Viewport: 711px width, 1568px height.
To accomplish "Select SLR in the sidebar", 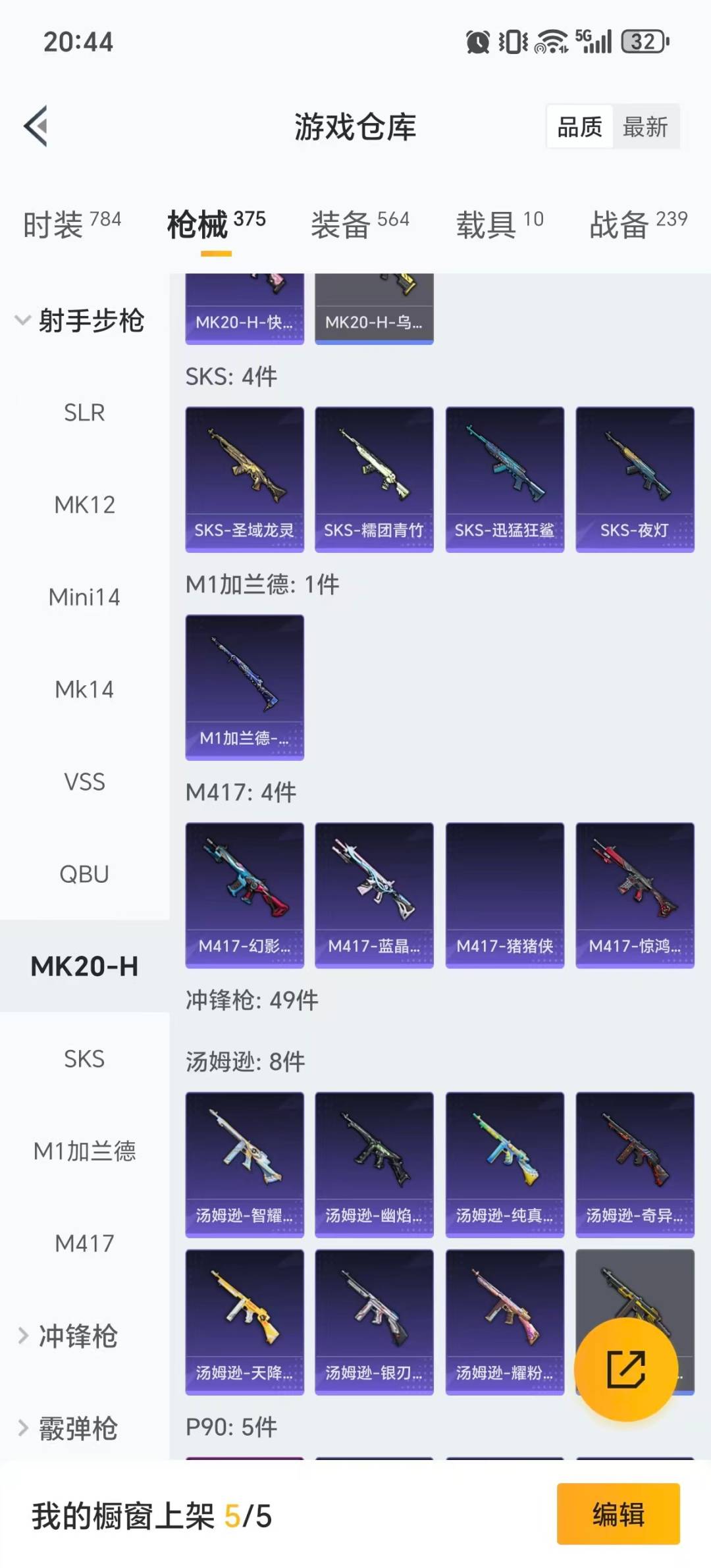I will 84,413.
